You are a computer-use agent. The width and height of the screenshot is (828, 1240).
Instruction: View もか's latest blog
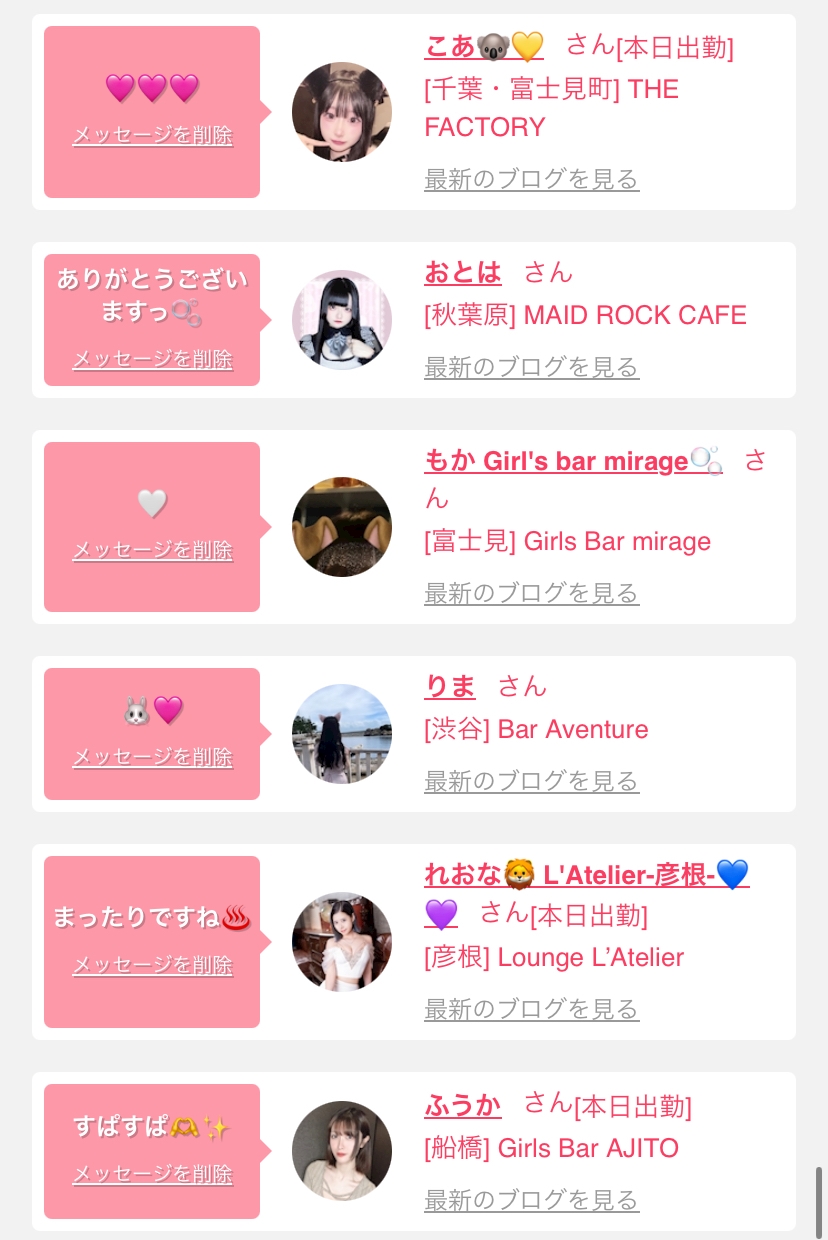point(531,594)
